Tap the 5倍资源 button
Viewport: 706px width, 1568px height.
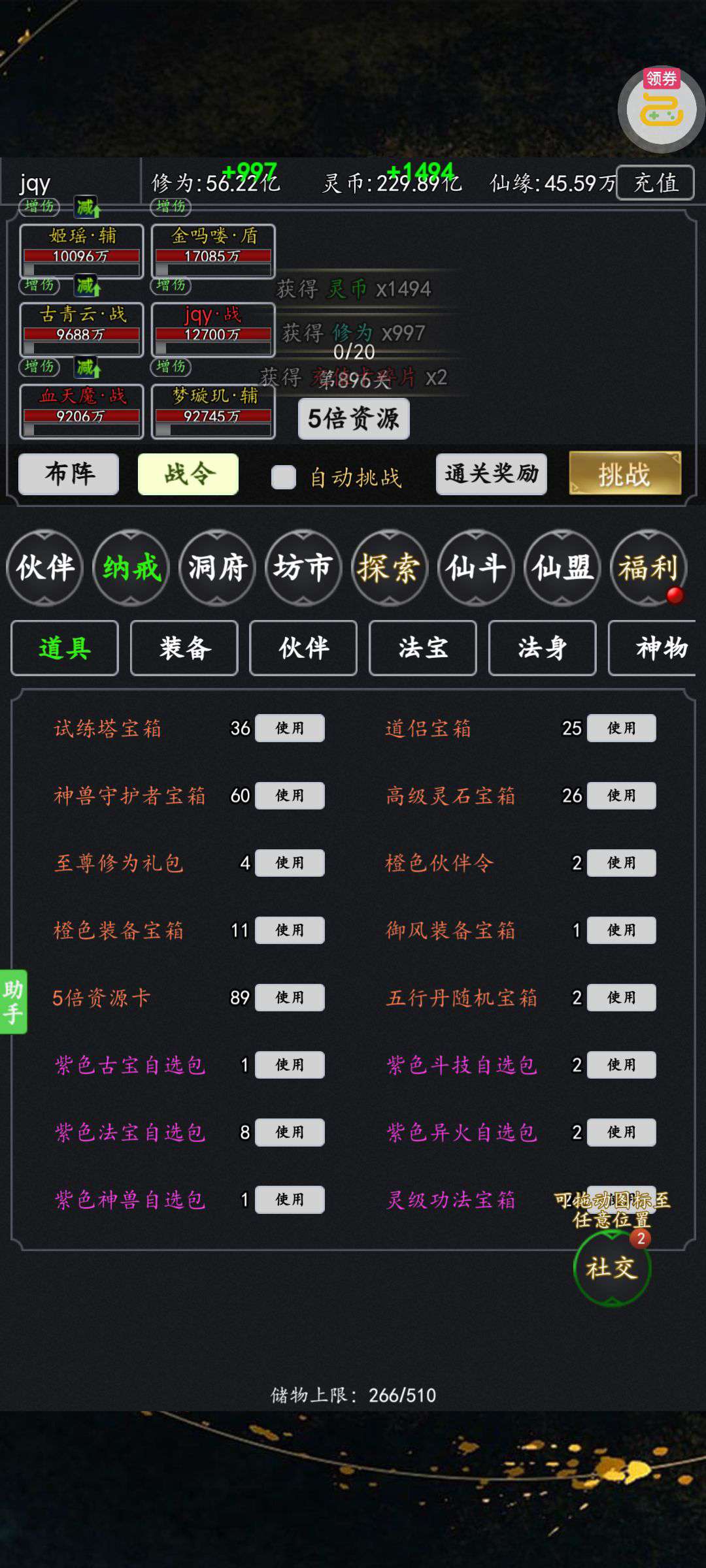pos(354,419)
